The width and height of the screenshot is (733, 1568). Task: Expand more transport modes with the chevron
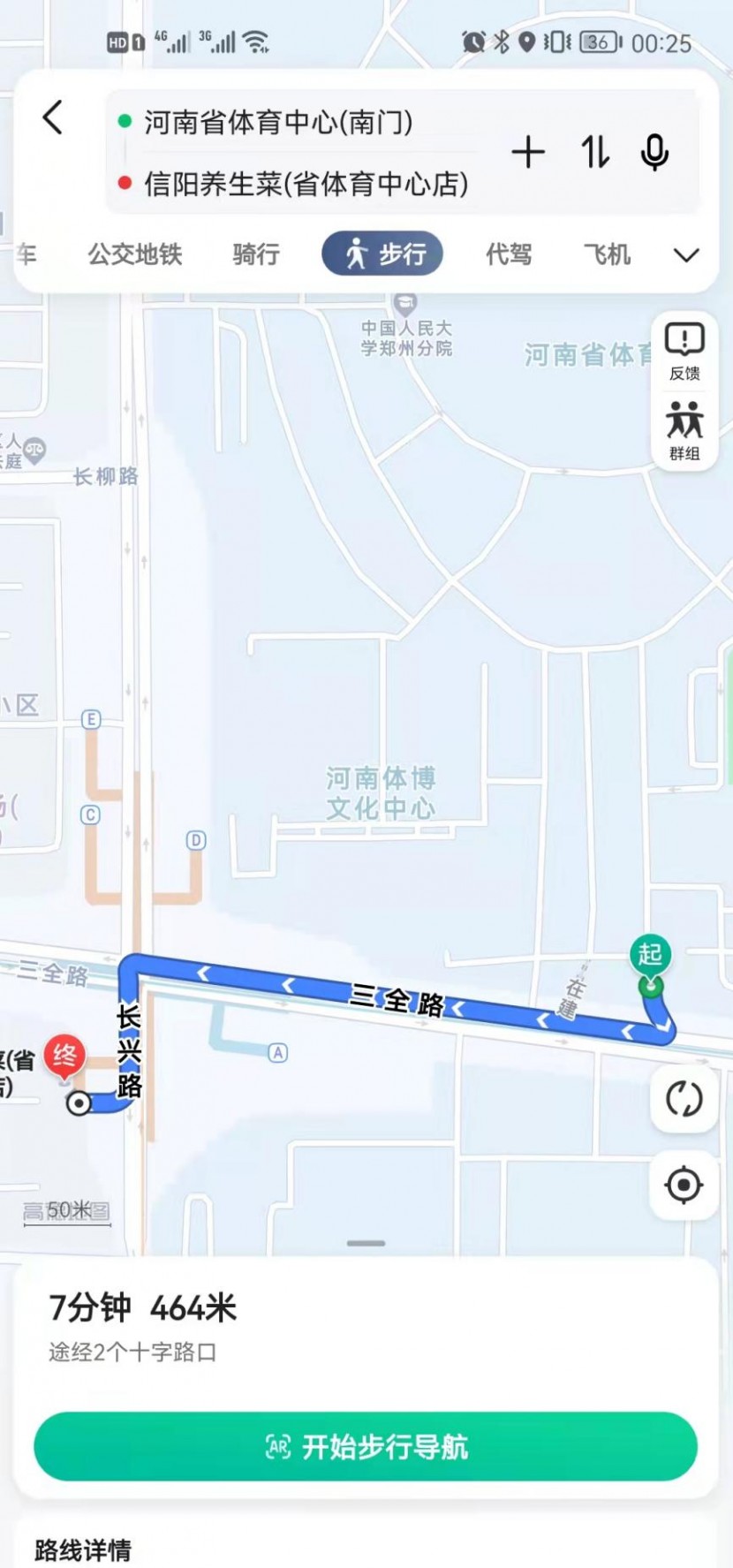click(687, 254)
